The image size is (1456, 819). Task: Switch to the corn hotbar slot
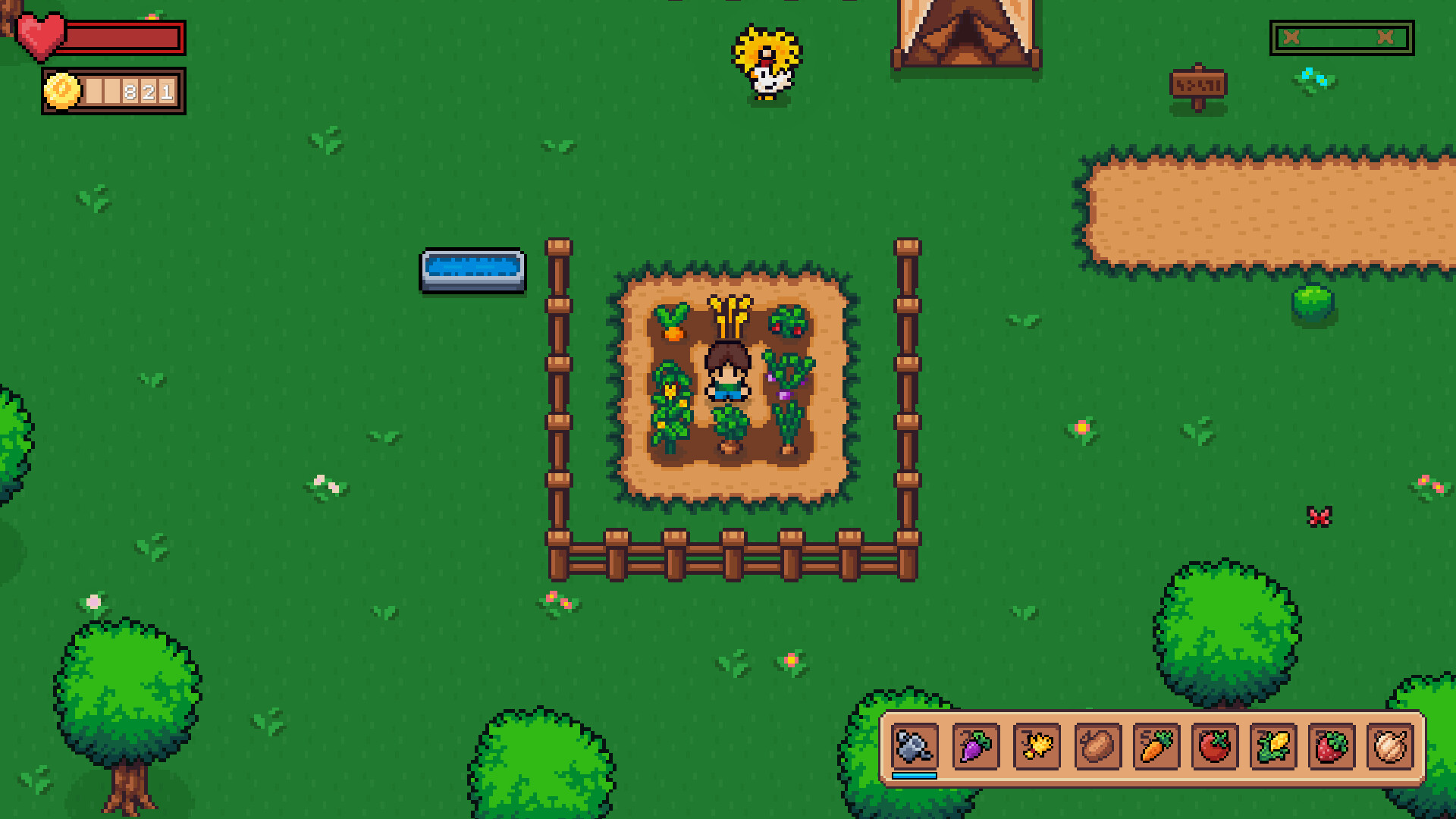point(1273,746)
